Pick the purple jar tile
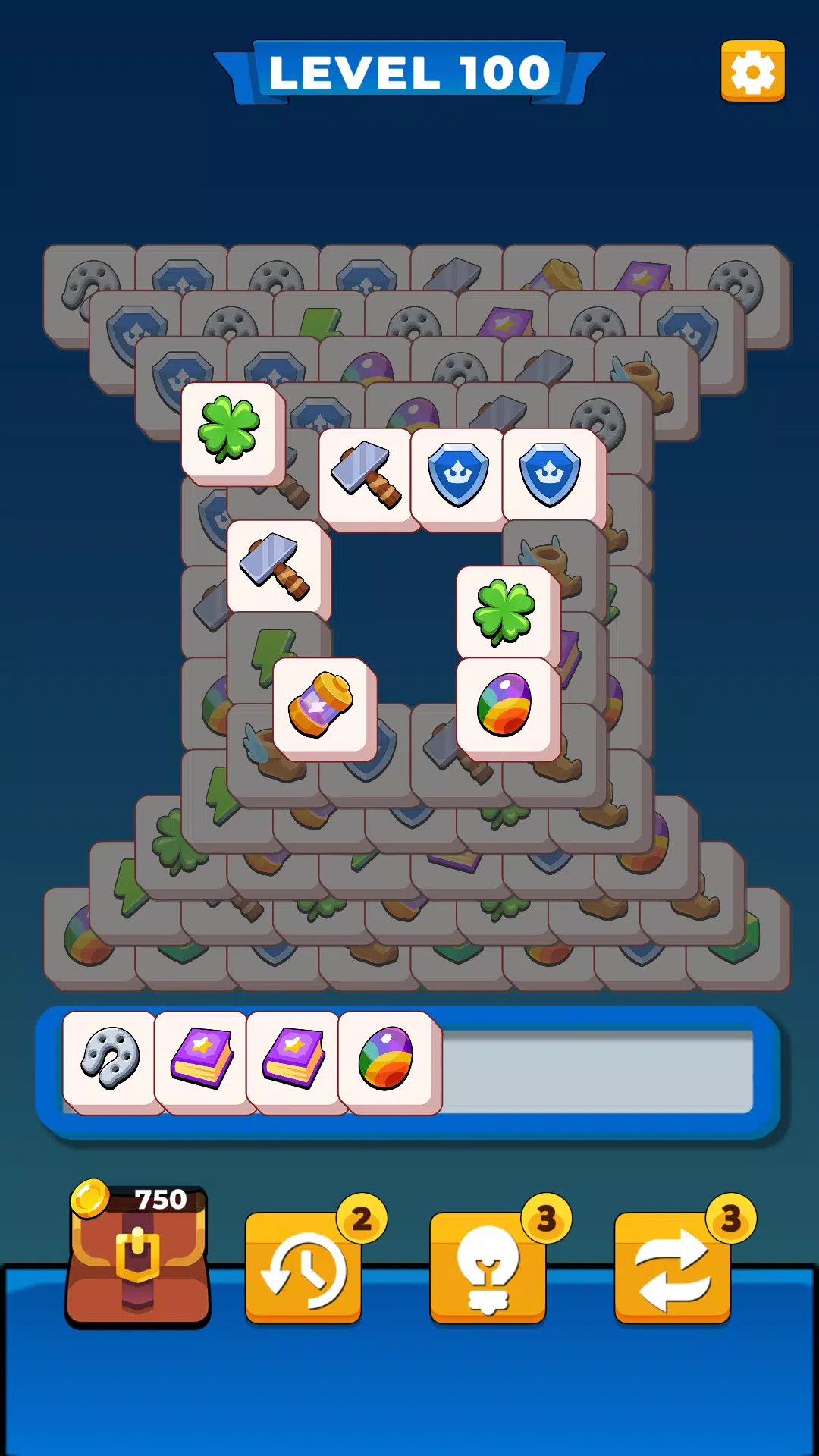Screen dimensions: 819x1456 [x=322, y=706]
